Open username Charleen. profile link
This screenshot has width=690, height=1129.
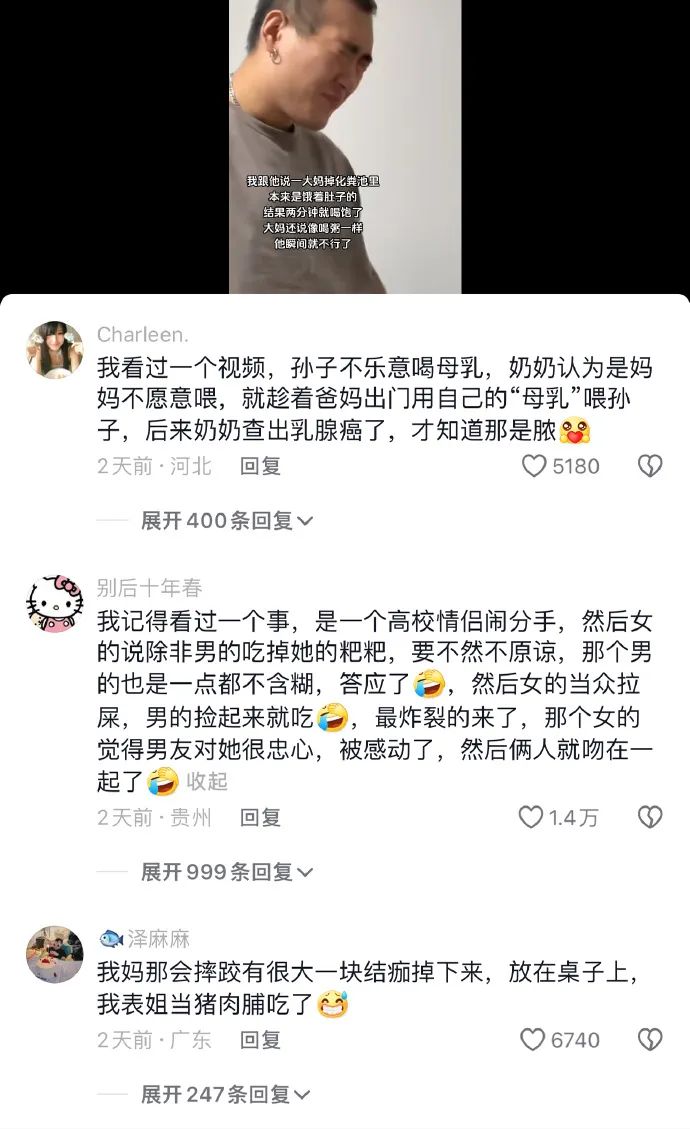click(142, 334)
